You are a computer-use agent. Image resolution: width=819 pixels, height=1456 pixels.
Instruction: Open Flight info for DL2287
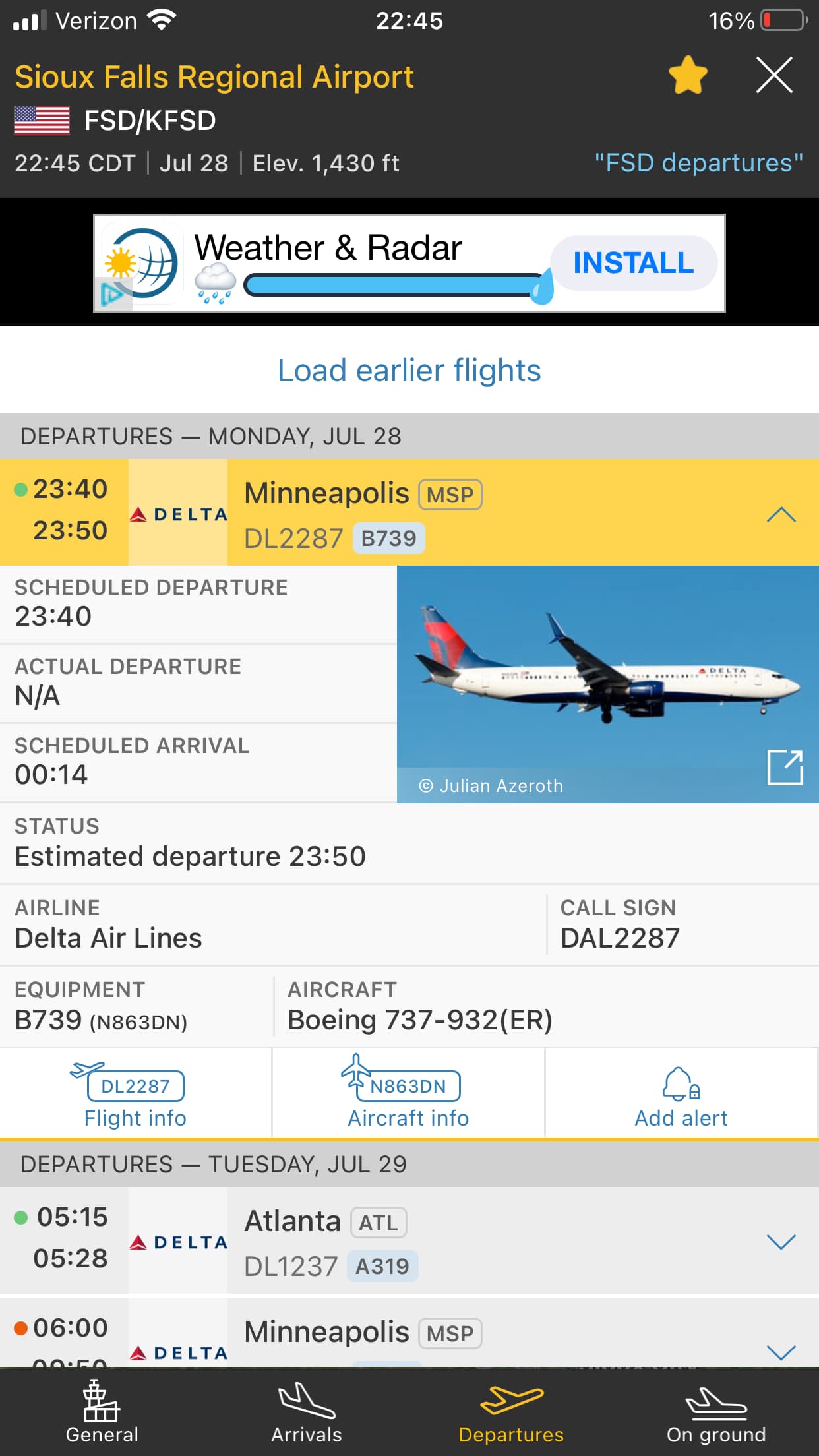[x=135, y=1095]
